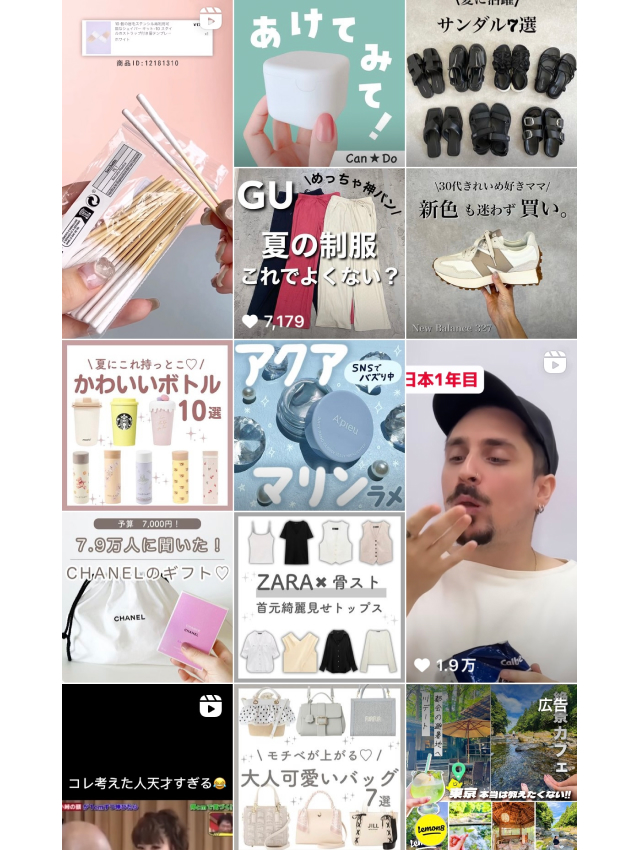Screen dimensions: 640x850
Task: Open the 日本1年目 reel with man in cap
Action: tap(491, 510)
